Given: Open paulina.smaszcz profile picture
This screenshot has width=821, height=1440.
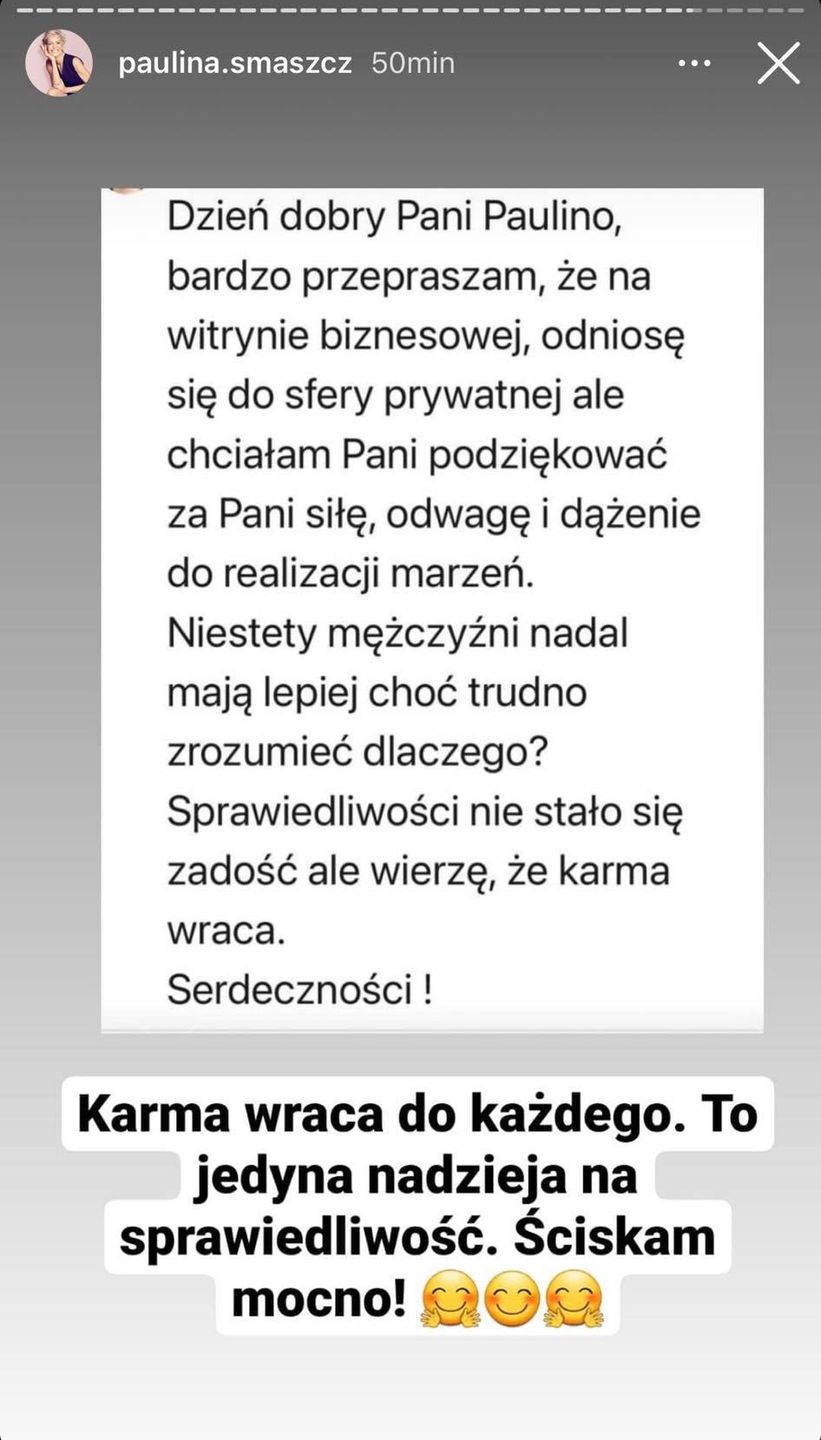Looking at the screenshot, I should pyautogui.click(x=59, y=63).
